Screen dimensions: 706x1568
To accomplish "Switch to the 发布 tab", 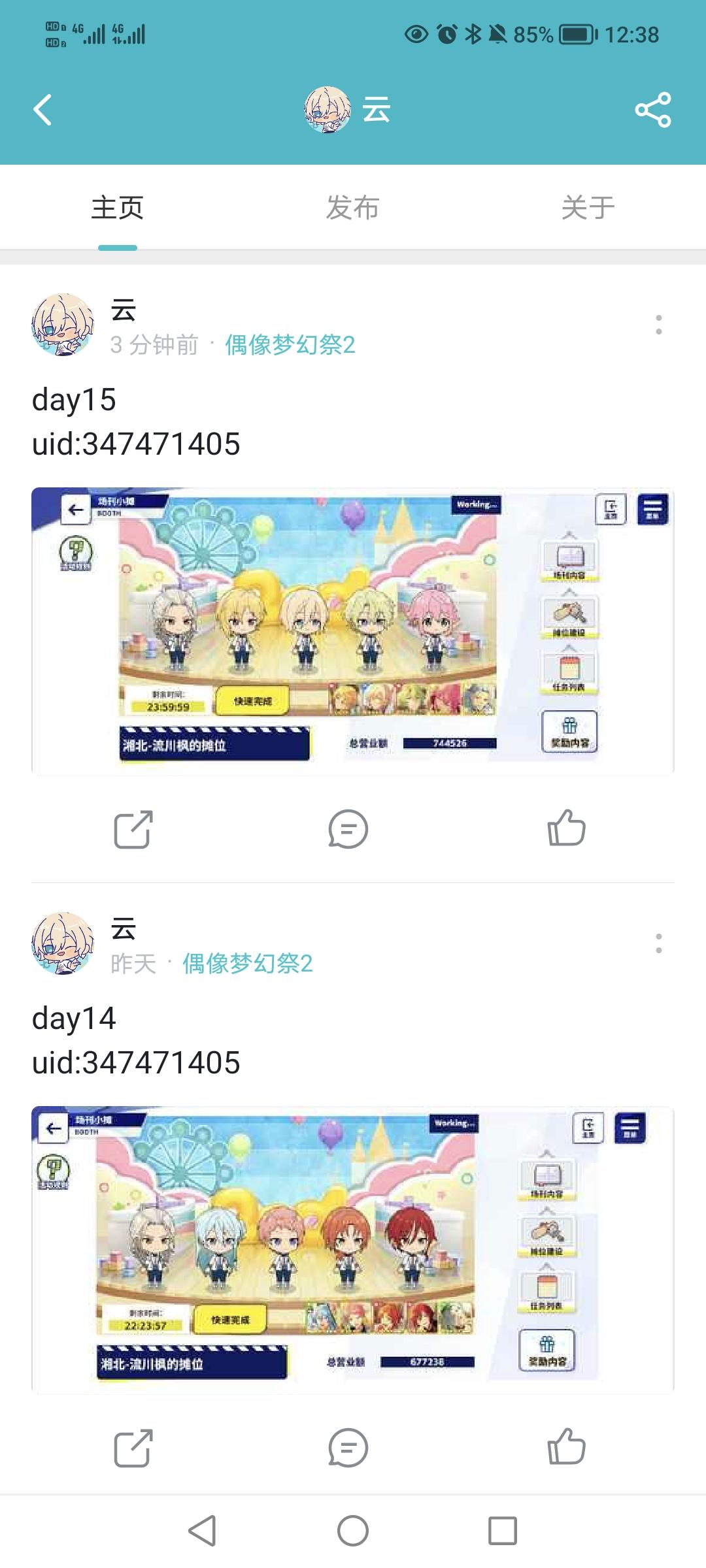I will [x=351, y=207].
